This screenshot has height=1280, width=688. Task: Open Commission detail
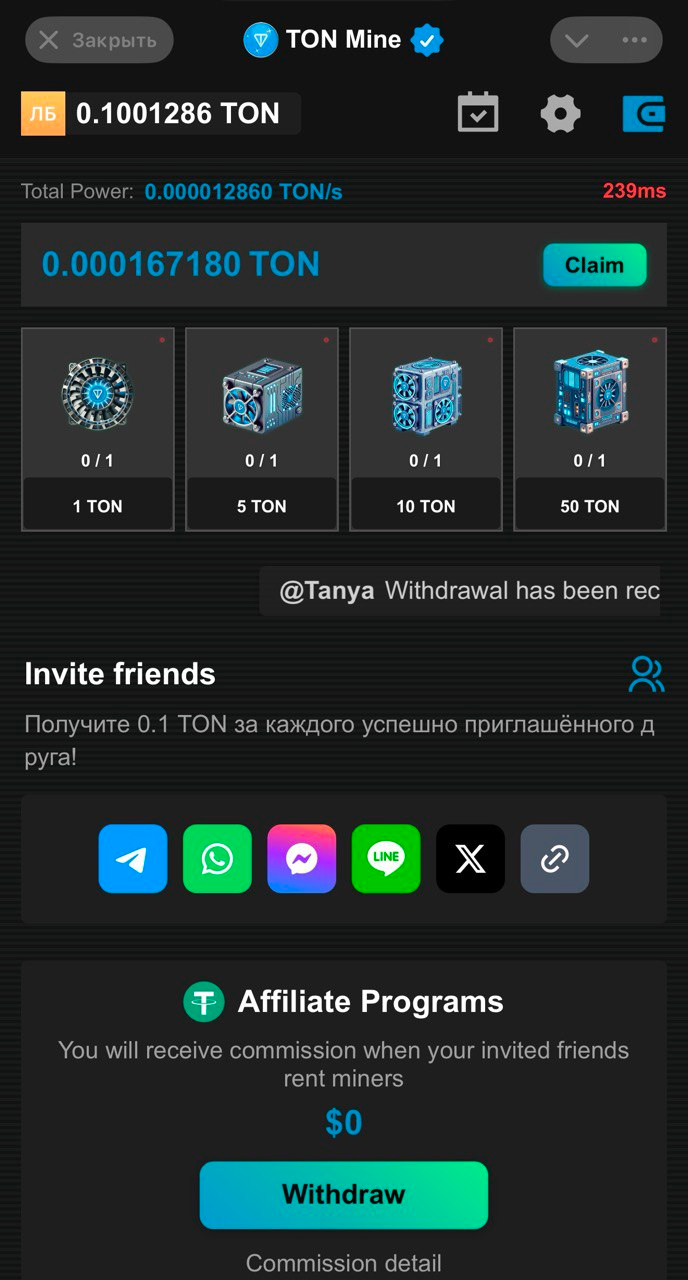[343, 1263]
